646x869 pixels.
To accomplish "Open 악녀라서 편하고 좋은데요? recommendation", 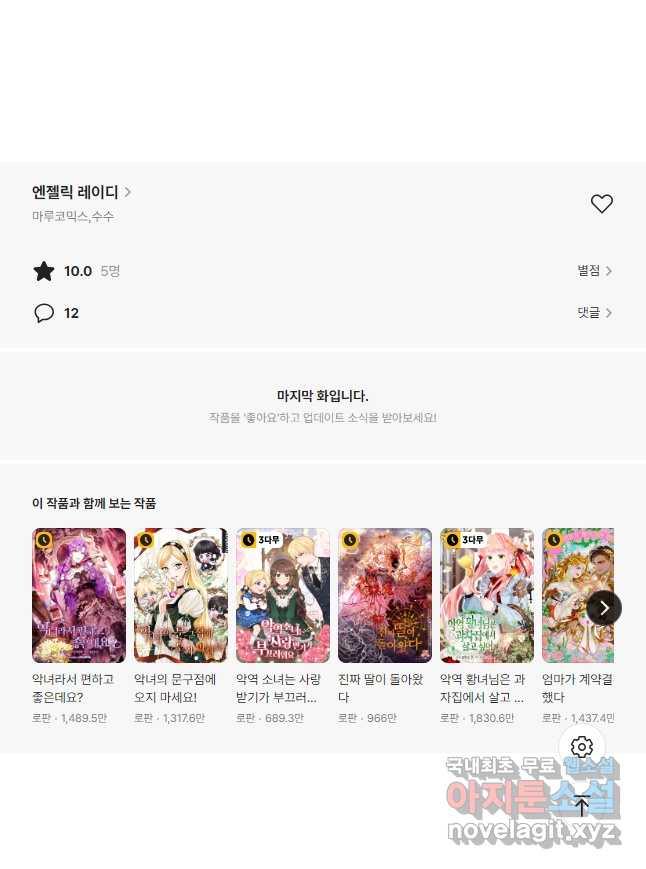I will pos(79,596).
